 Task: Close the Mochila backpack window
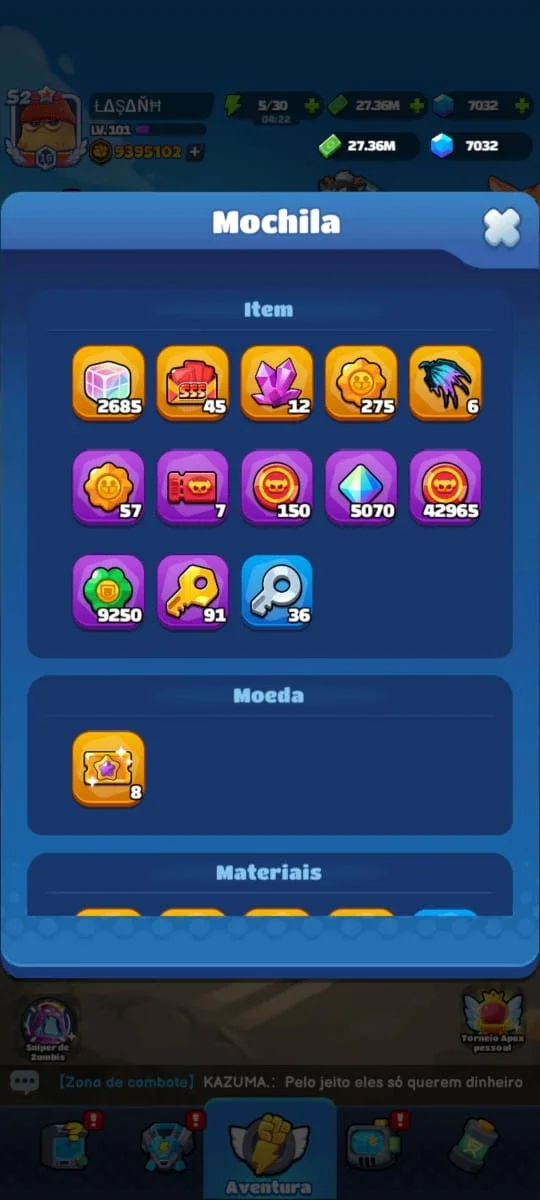coord(502,227)
